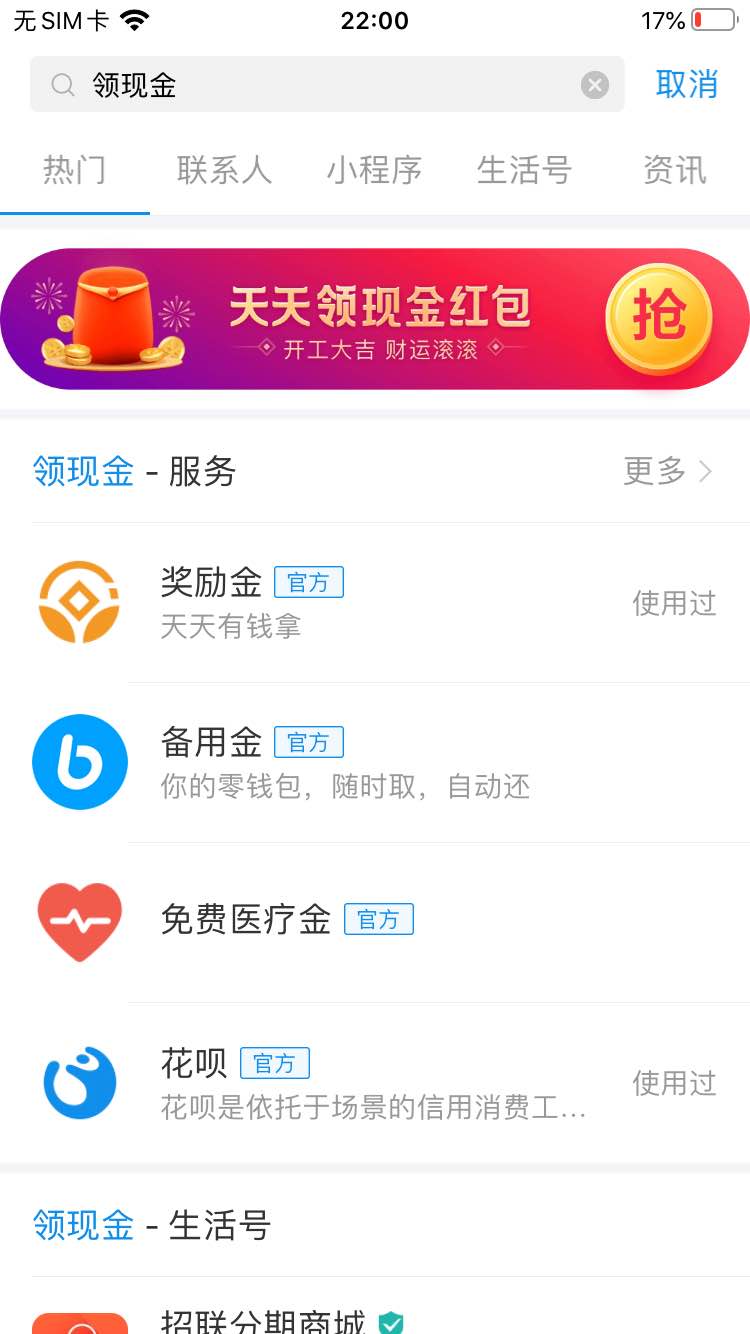Open the 奖励金 service
This screenshot has height=1334, width=750.
click(375, 603)
